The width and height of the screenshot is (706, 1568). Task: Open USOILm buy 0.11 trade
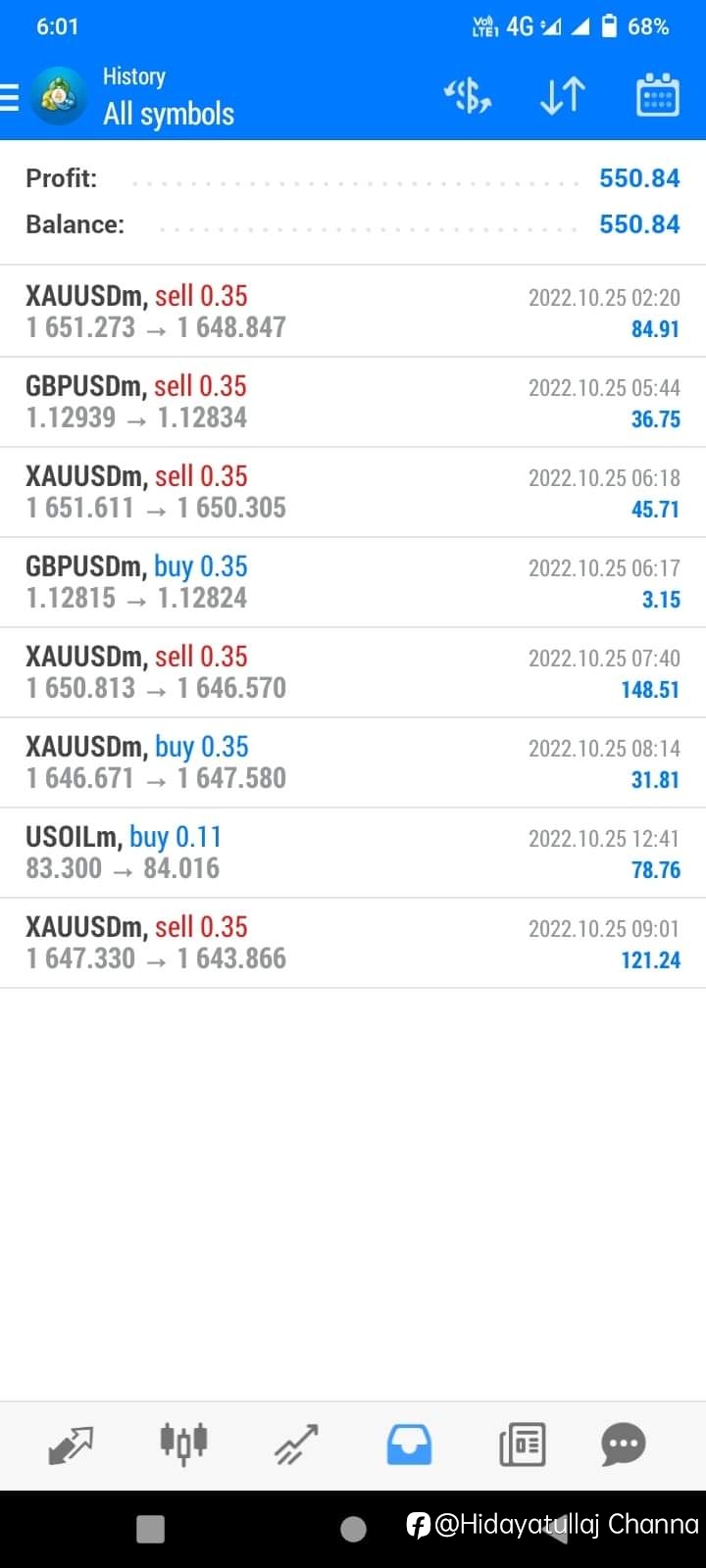353,853
